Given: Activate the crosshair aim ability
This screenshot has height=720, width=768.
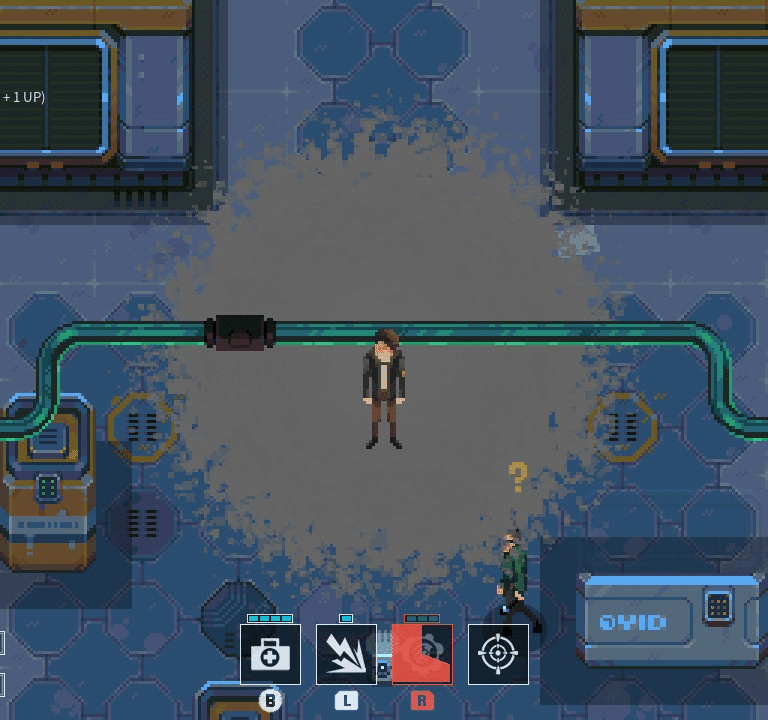Looking at the screenshot, I should click(x=498, y=654).
